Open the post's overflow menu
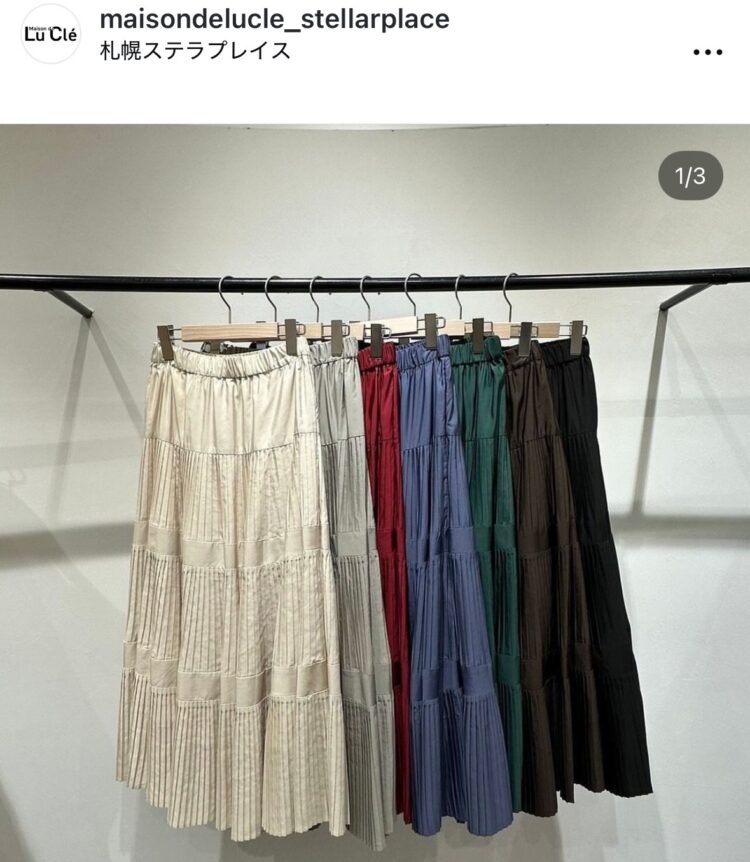750x862 pixels. click(707, 52)
